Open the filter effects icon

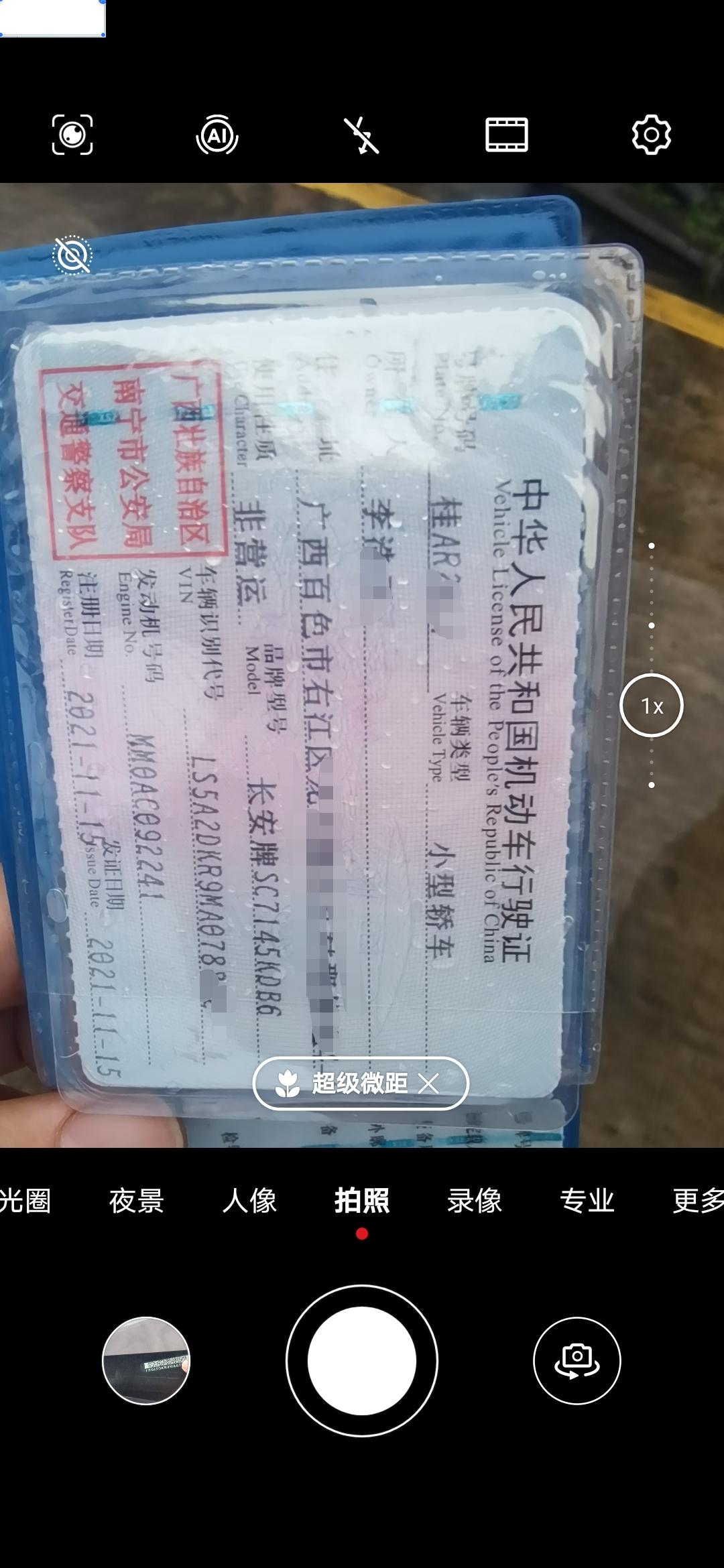506,135
